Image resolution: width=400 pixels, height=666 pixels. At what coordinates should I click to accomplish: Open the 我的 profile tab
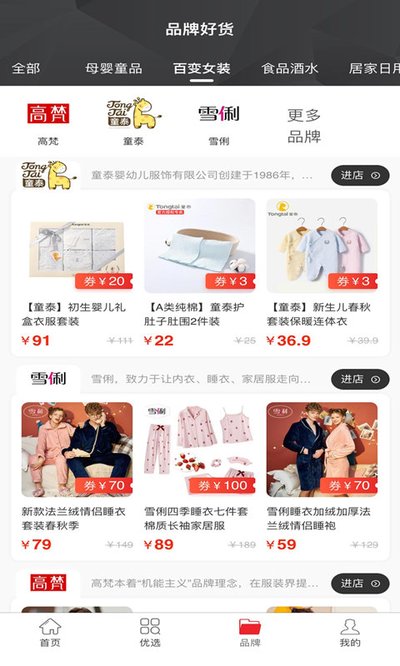point(350,632)
